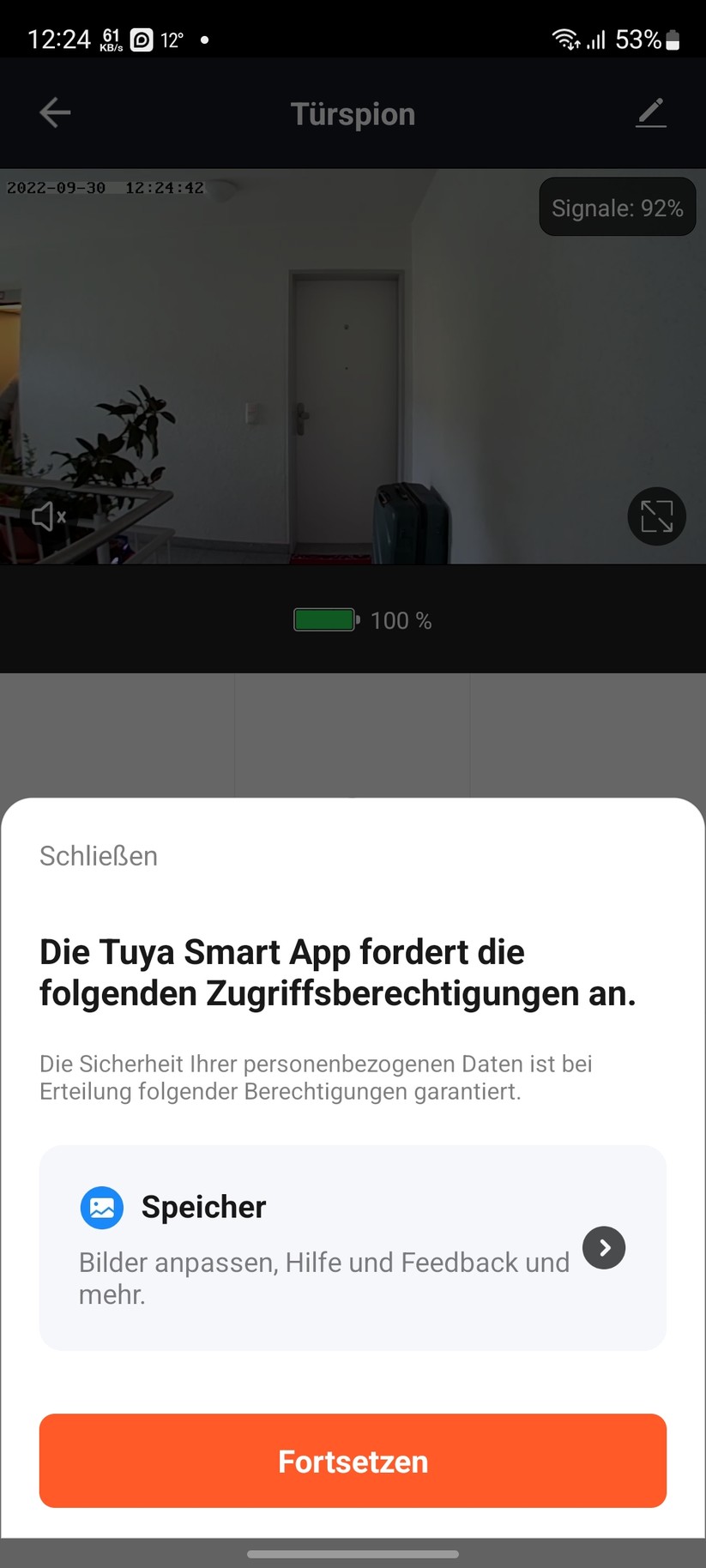706x1568 pixels.
Task: Tap the green battery indicator icon
Action: click(x=325, y=619)
